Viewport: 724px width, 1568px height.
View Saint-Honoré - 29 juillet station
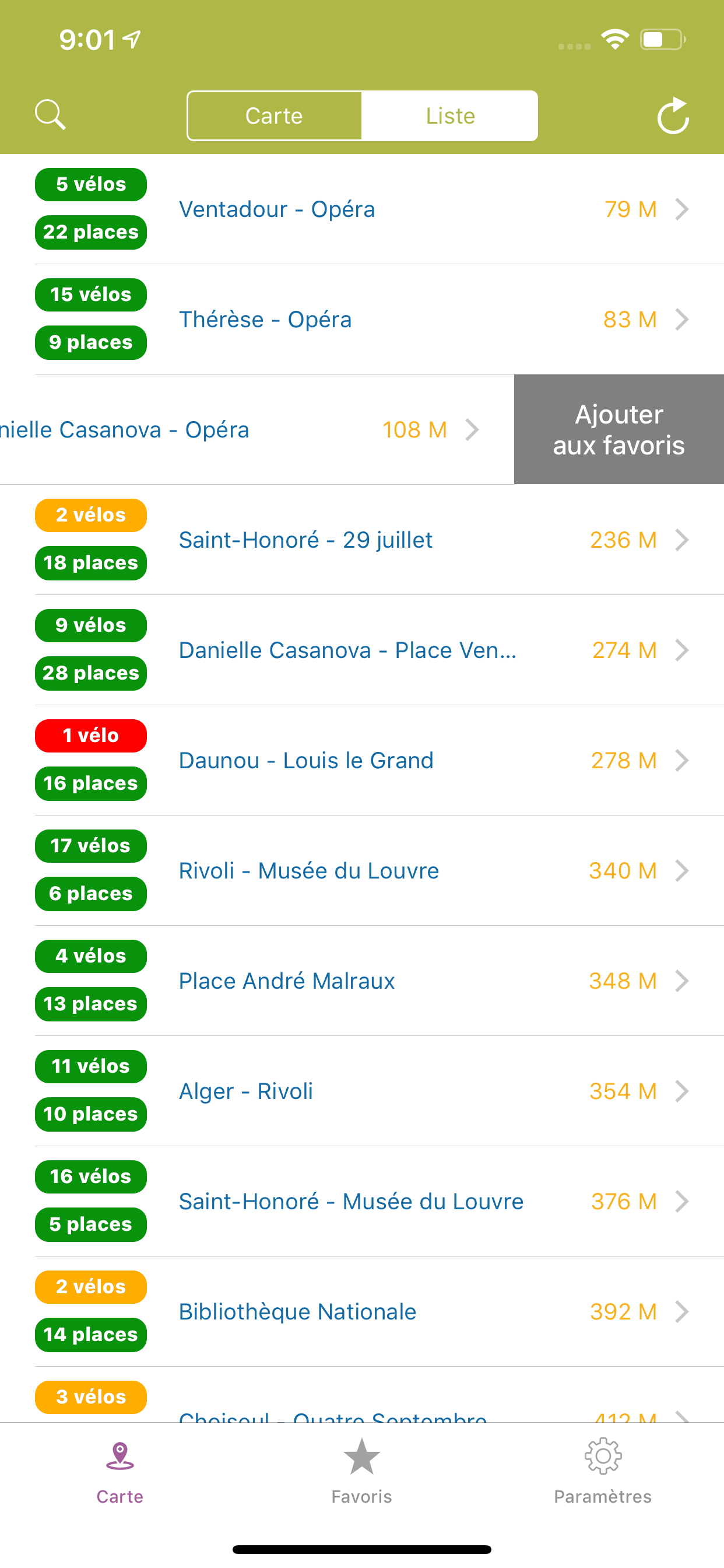[362, 540]
